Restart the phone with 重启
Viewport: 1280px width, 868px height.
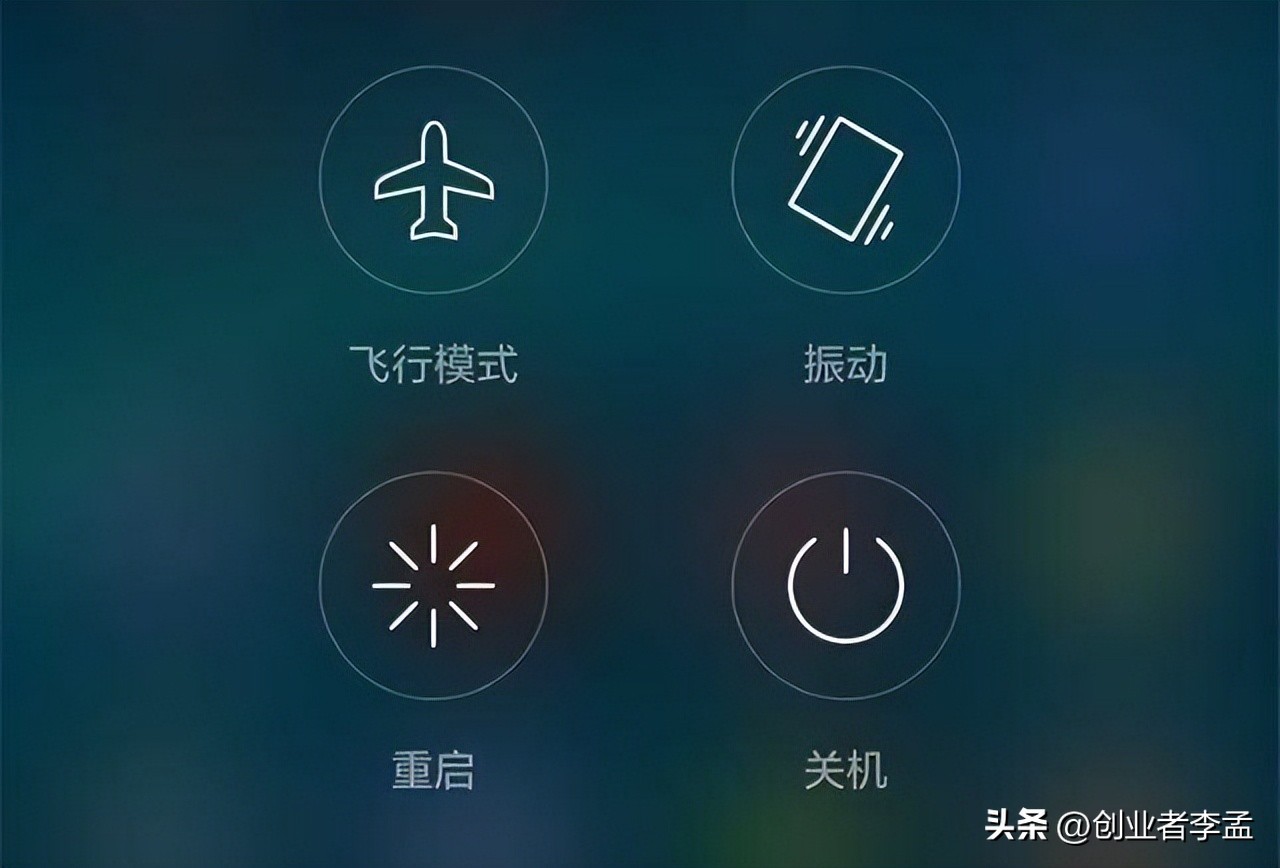click(433, 586)
